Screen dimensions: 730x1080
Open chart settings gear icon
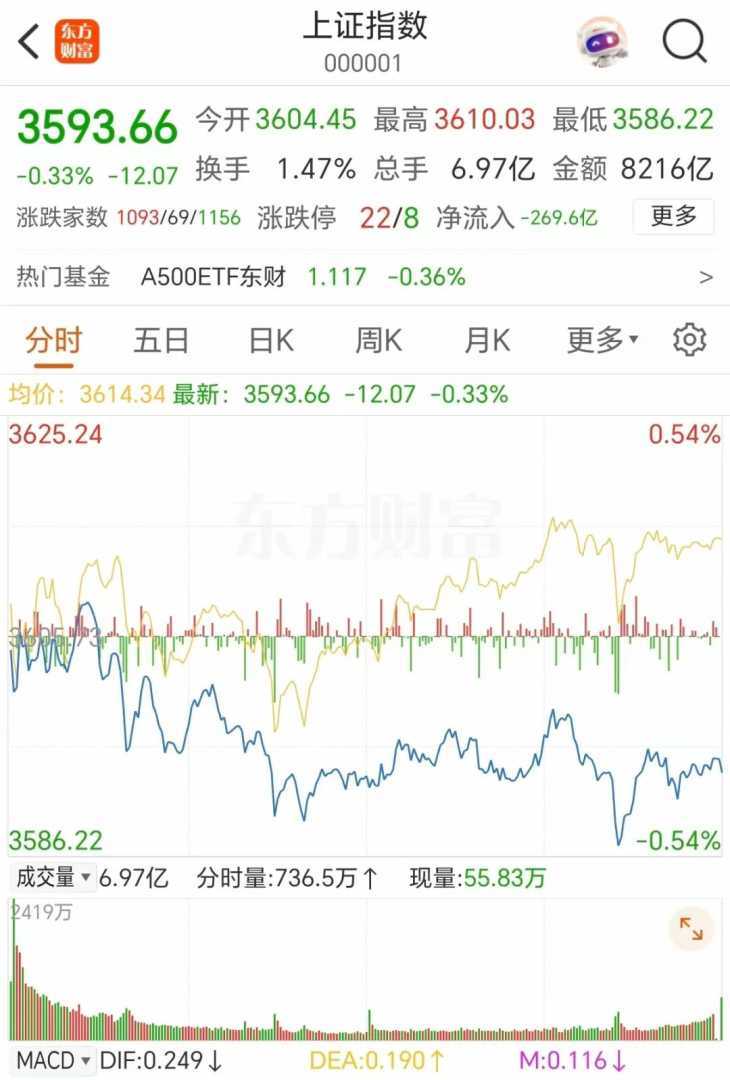pyautogui.click(x=690, y=341)
